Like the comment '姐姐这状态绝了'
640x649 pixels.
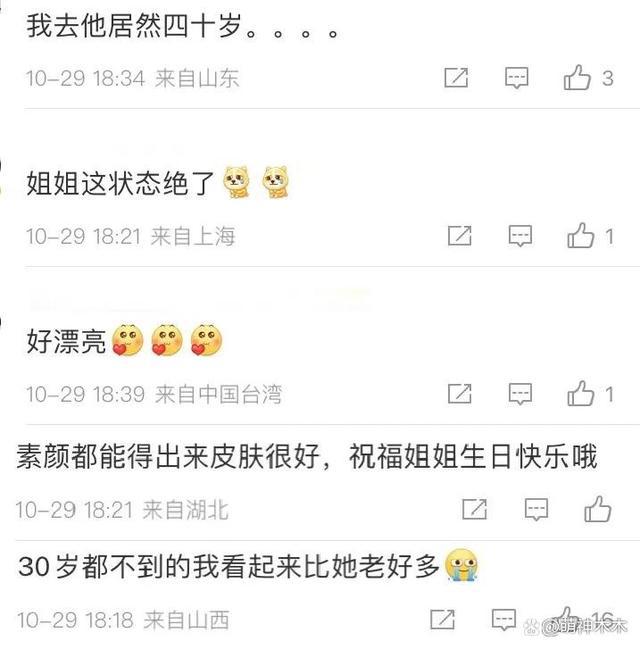[581, 236]
